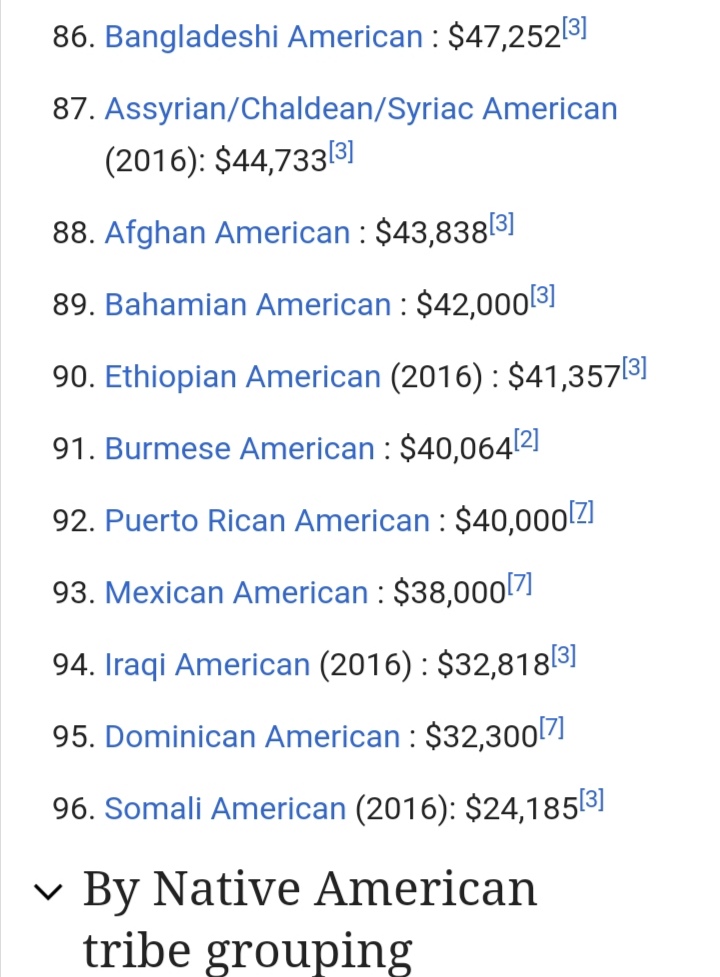Open citation [3] after Somali American income
This screenshot has width=720, height=977.
[592, 799]
